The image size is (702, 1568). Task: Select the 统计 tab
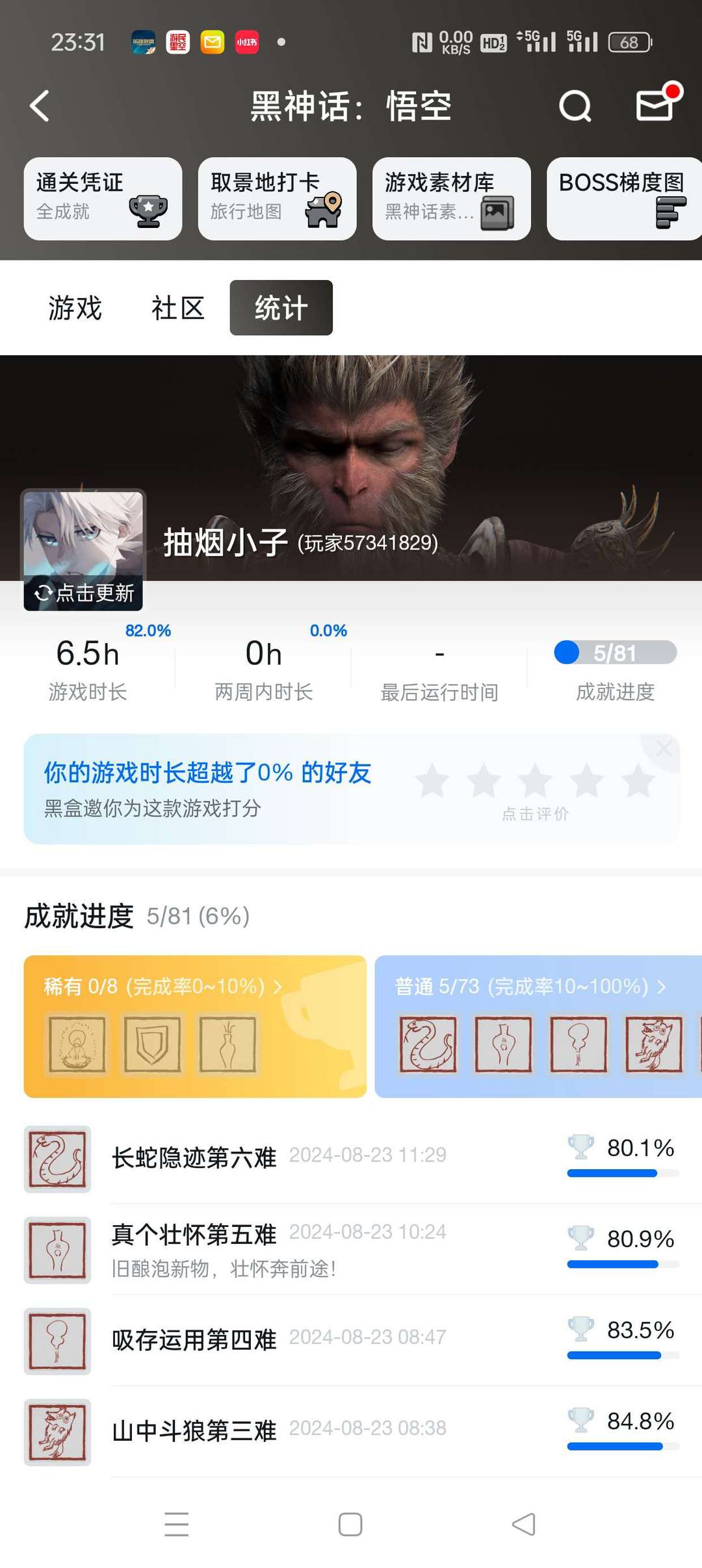[x=281, y=308]
